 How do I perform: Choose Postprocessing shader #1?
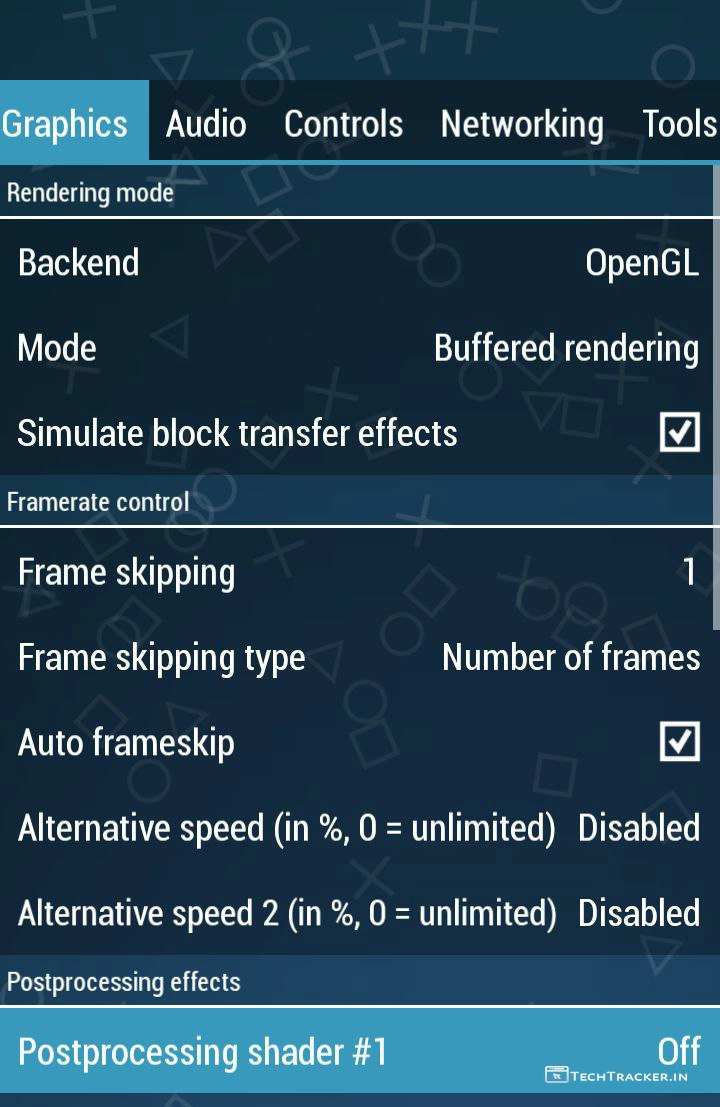coord(358,1051)
